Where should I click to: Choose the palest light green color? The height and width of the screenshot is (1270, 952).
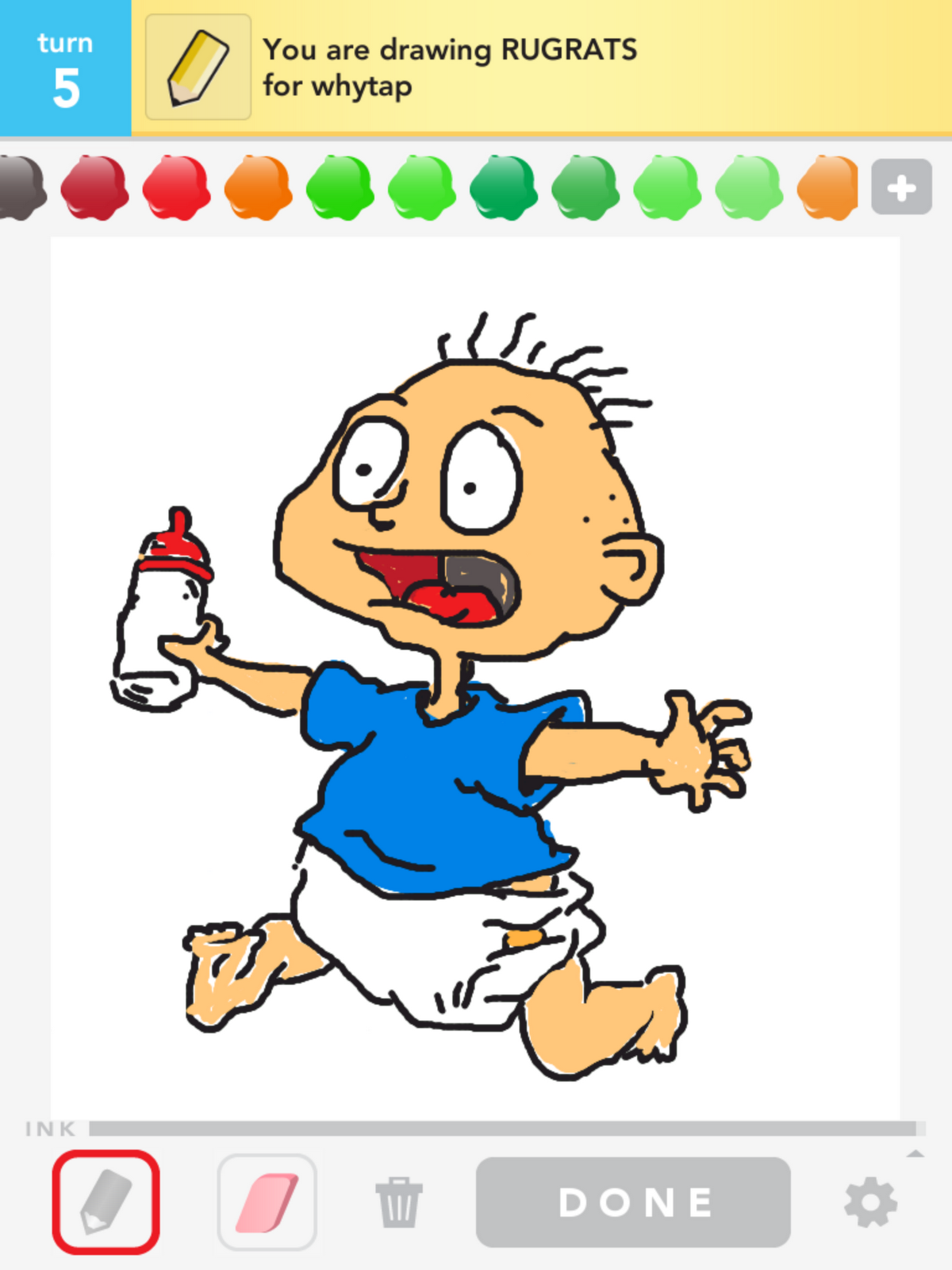748,187
